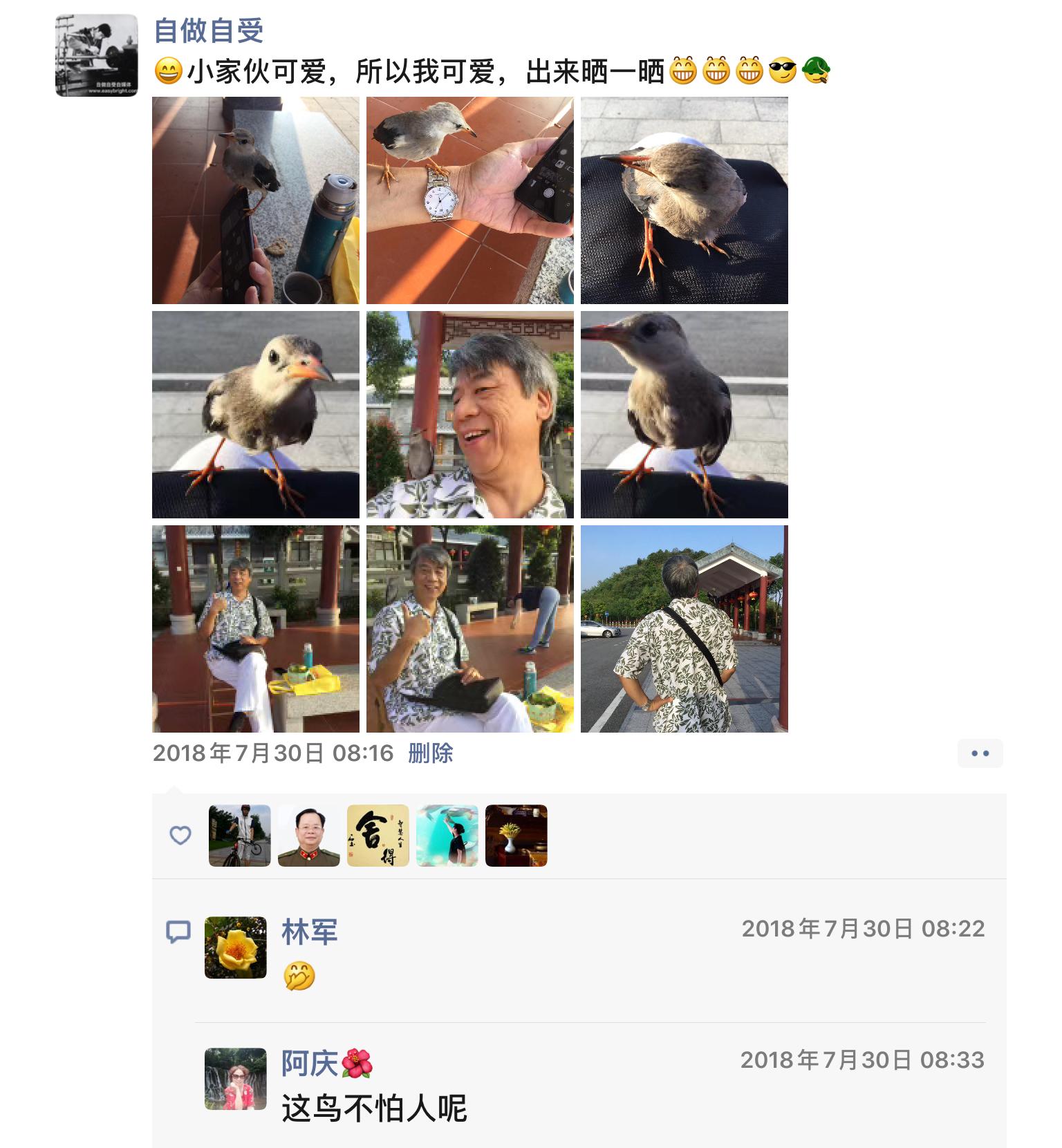Tap 删除 to delete the post
Screen dimensions: 1062x1148
(x=430, y=753)
